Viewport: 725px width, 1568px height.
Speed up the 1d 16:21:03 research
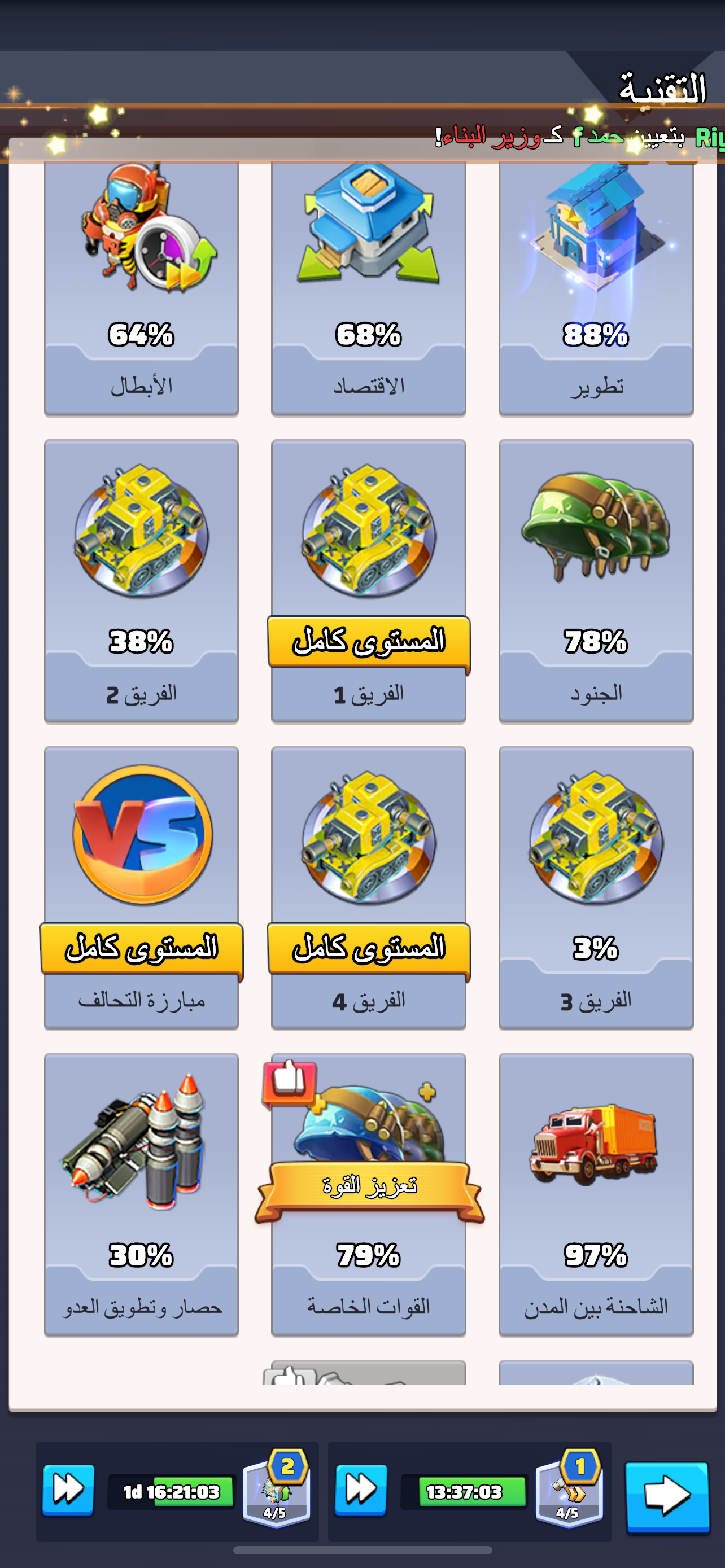[68, 1490]
